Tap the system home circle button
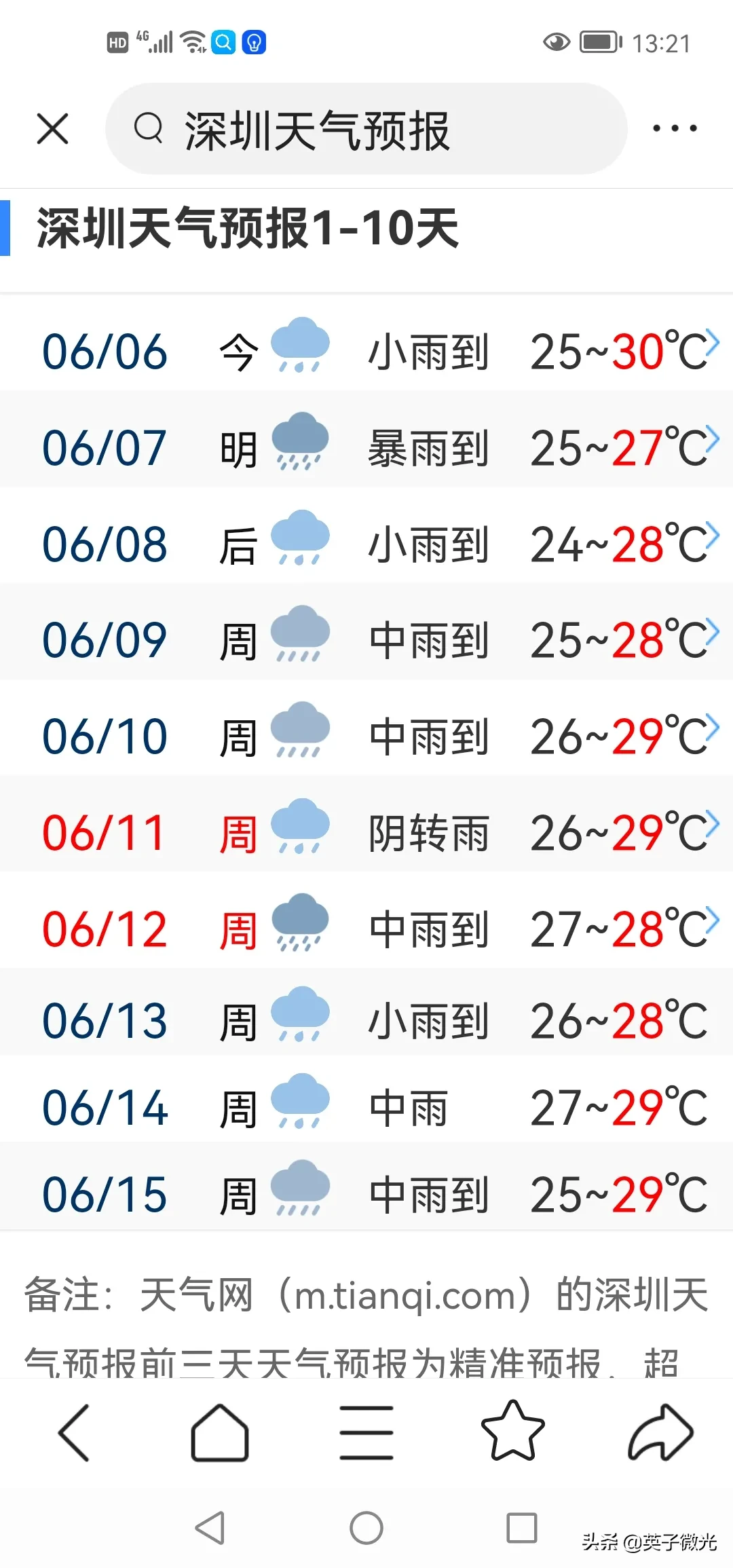The width and height of the screenshot is (733, 1568). coord(366,1529)
